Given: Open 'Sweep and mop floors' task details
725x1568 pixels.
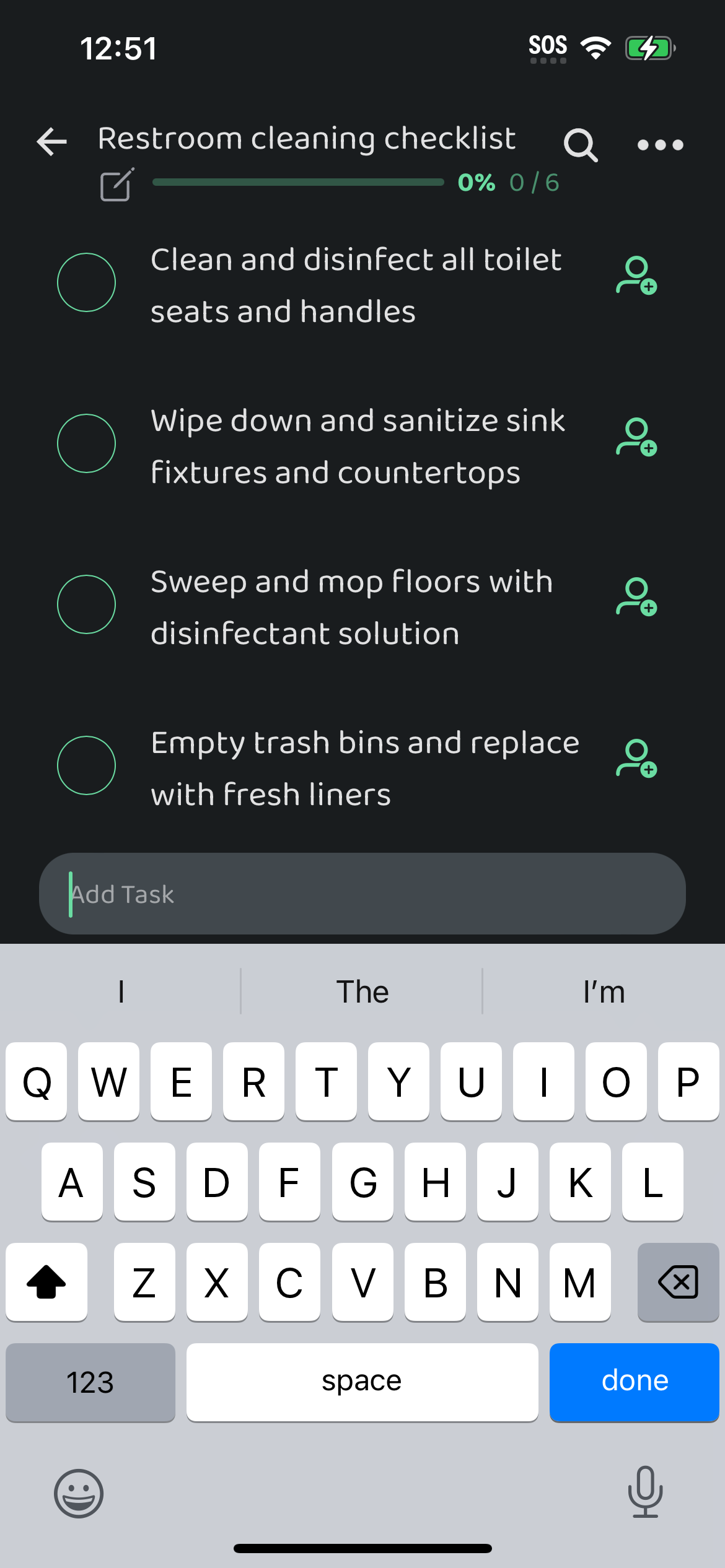Looking at the screenshot, I should coord(351,607).
